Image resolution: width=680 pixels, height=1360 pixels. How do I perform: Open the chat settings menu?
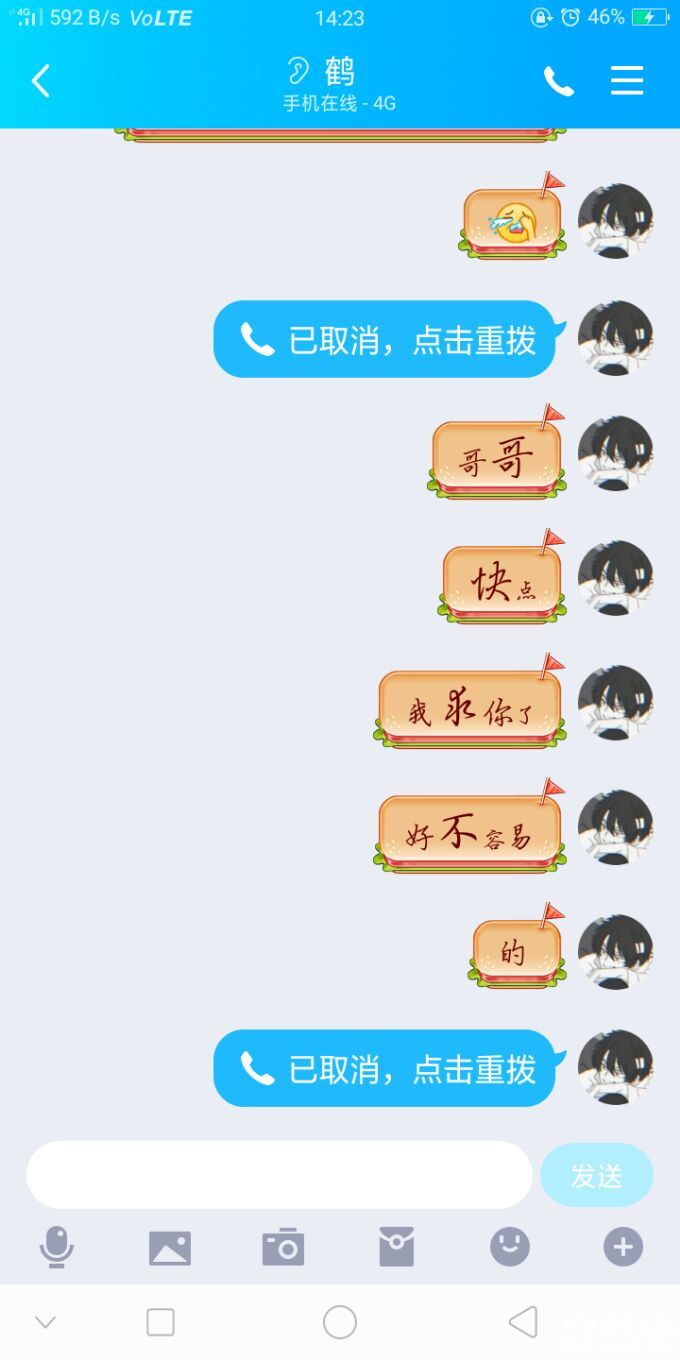click(x=627, y=81)
